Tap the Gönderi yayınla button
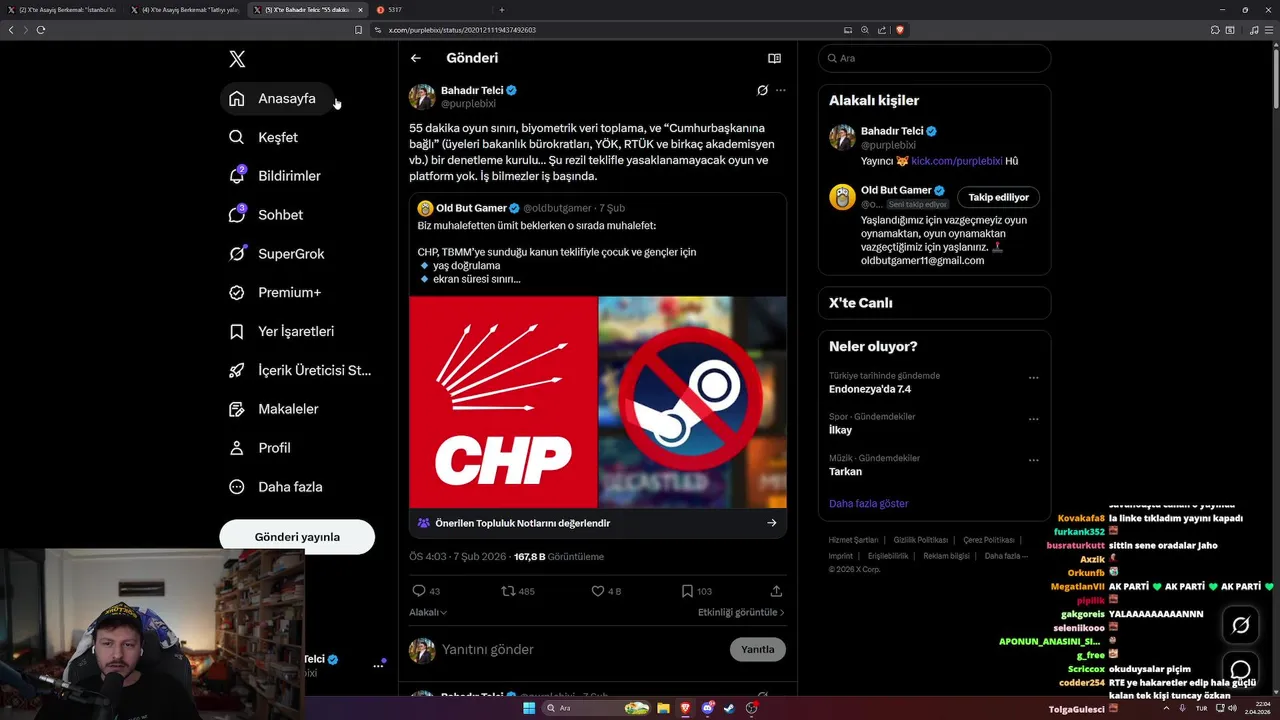Screen dimensions: 1280x720 [297, 537]
